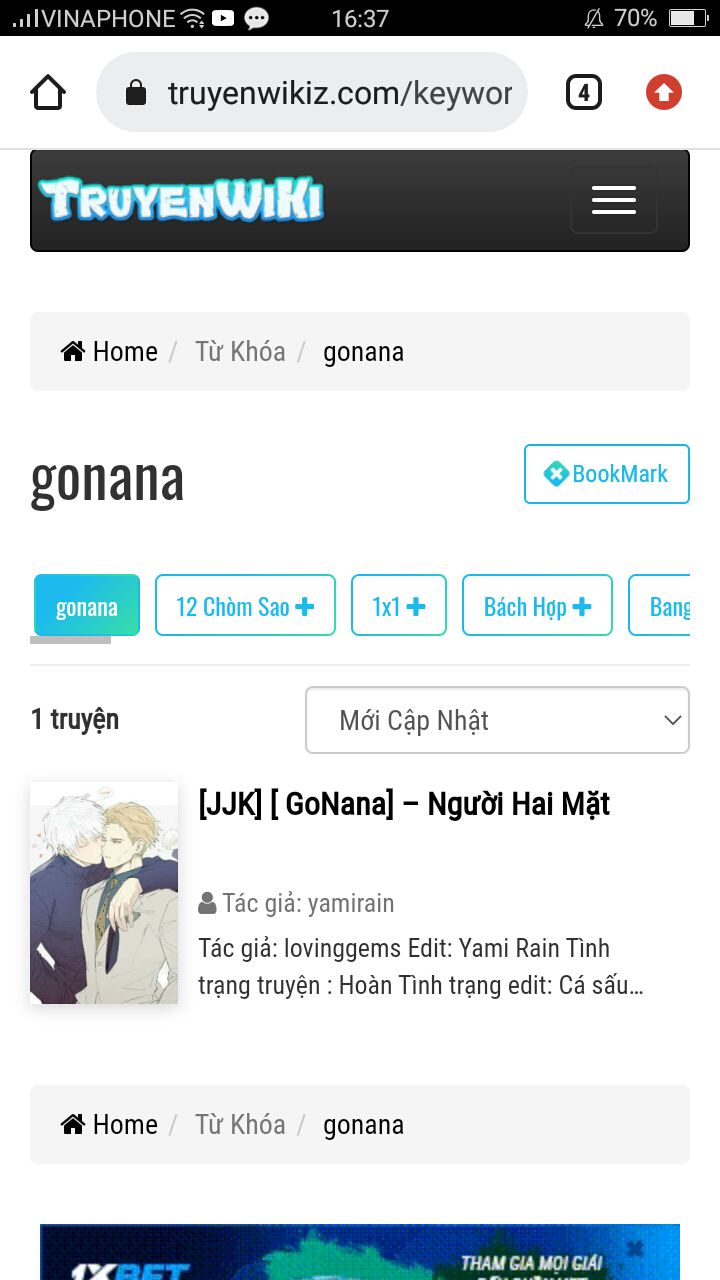Open the tab switcher showing 4 tabs
The image size is (720, 1280).
point(584,93)
